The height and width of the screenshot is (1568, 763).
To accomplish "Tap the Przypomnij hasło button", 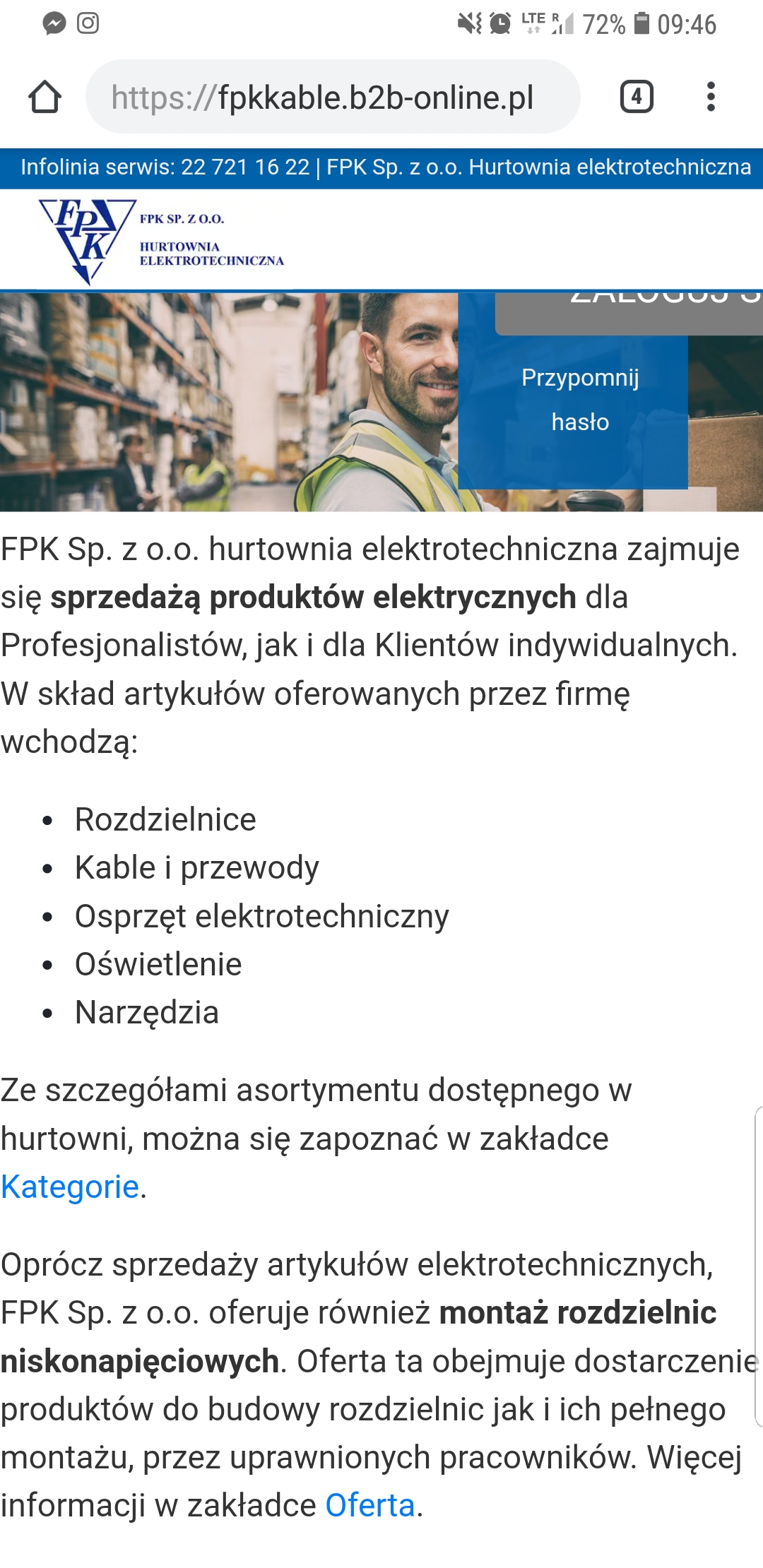I will (579, 400).
